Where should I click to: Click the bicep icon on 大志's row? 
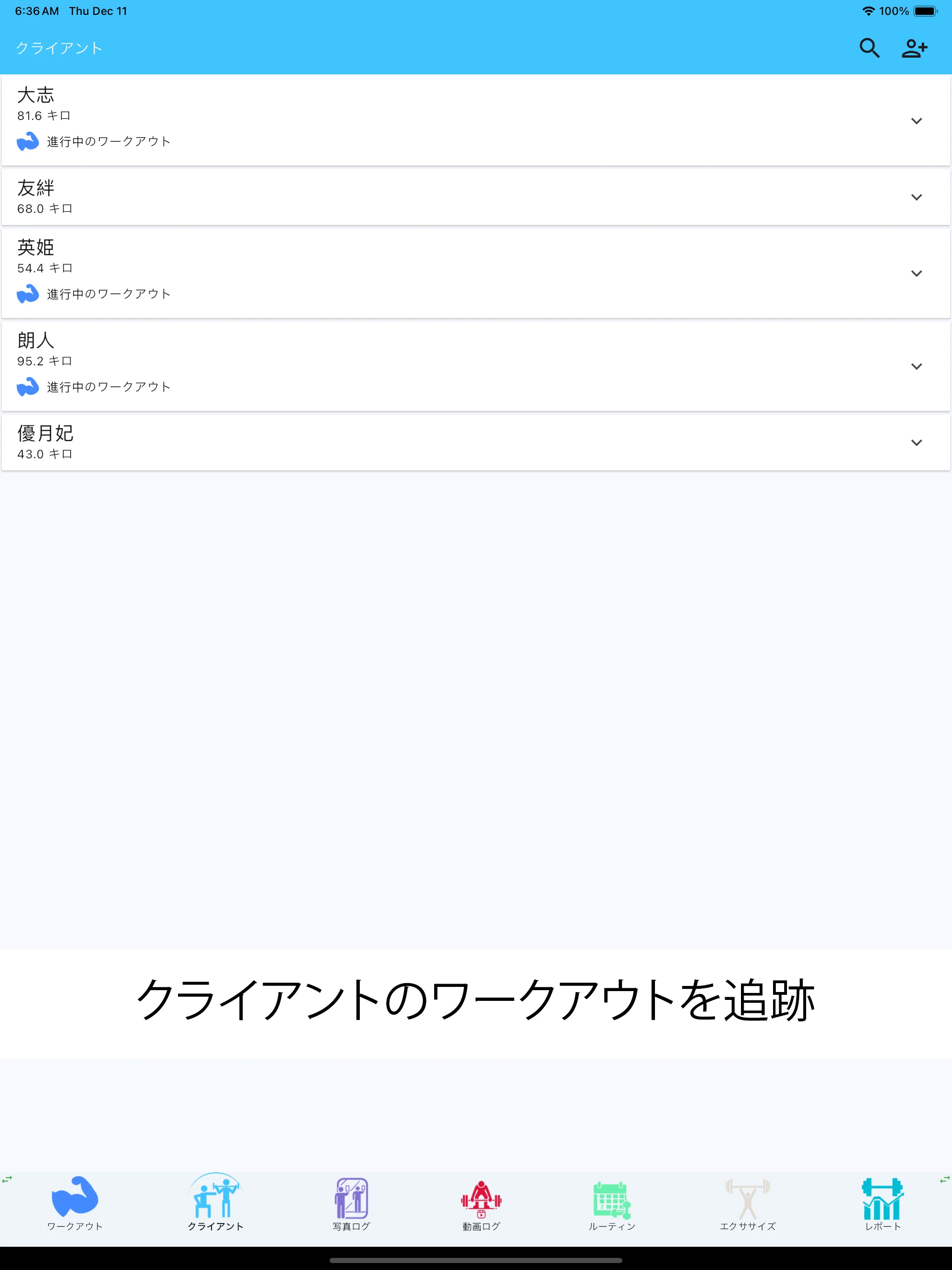[x=27, y=141]
